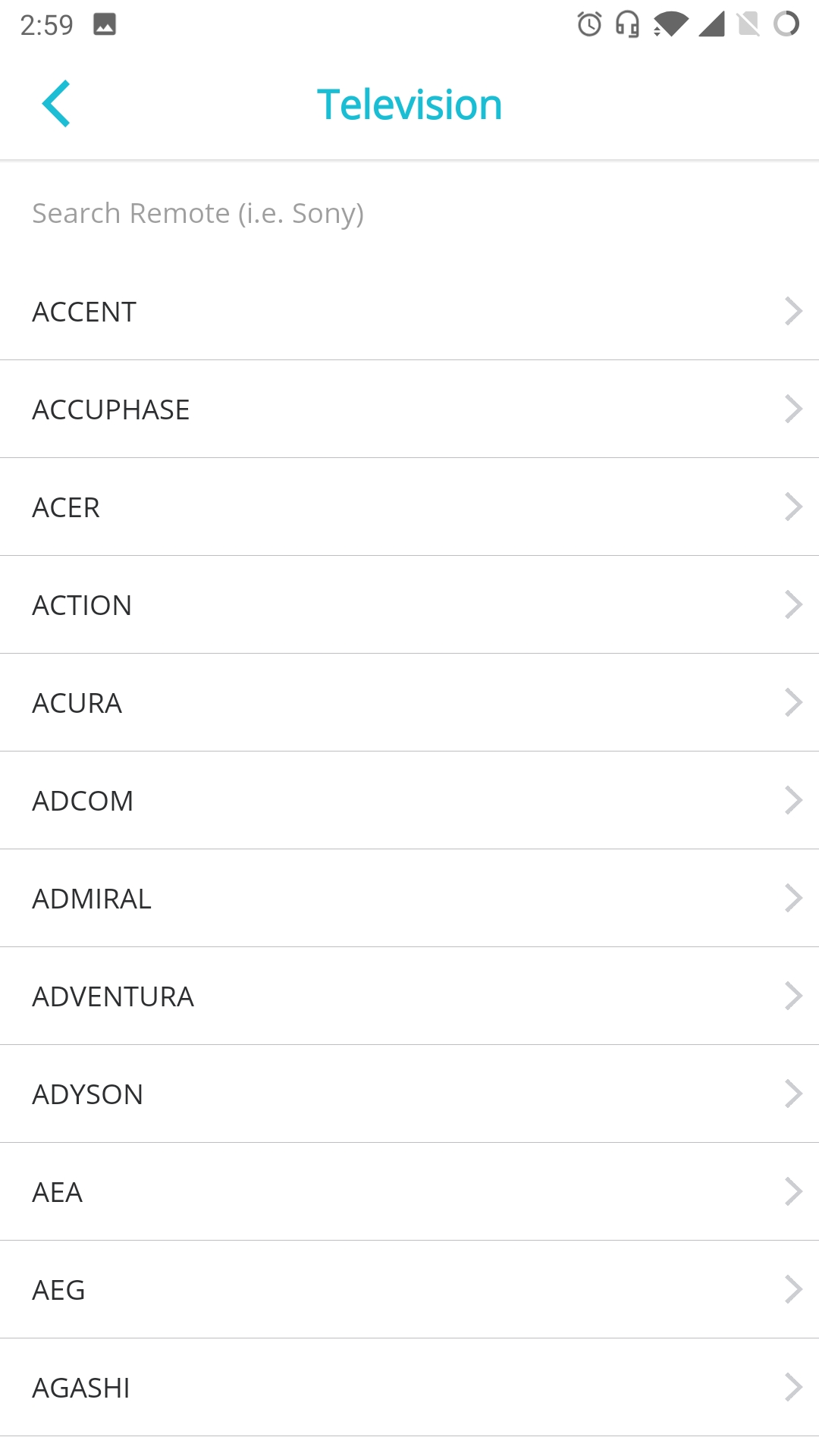Viewport: 819px width, 1456px height.
Task: Open the ACCENT brand row
Action: (x=409, y=312)
